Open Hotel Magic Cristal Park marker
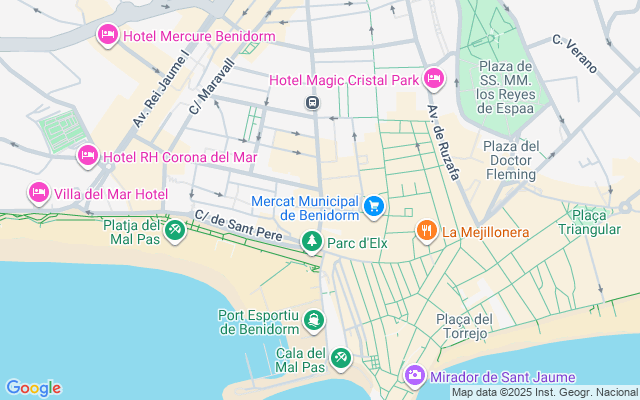This screenshot has height=400, width=640. [x=433, y=78]
